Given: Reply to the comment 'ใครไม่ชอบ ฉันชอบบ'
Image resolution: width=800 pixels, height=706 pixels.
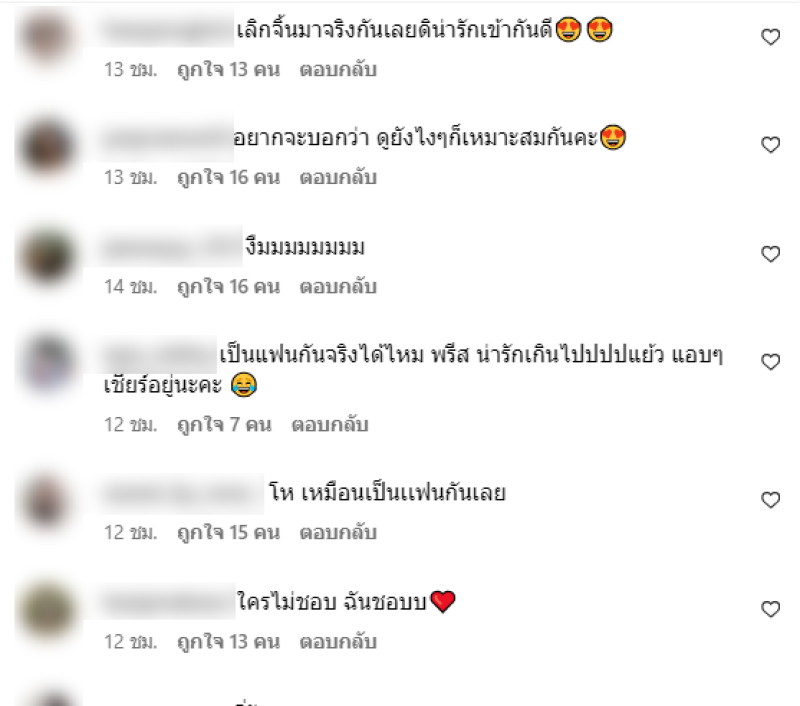Looking at the screenshot, I should pos(337,641).
